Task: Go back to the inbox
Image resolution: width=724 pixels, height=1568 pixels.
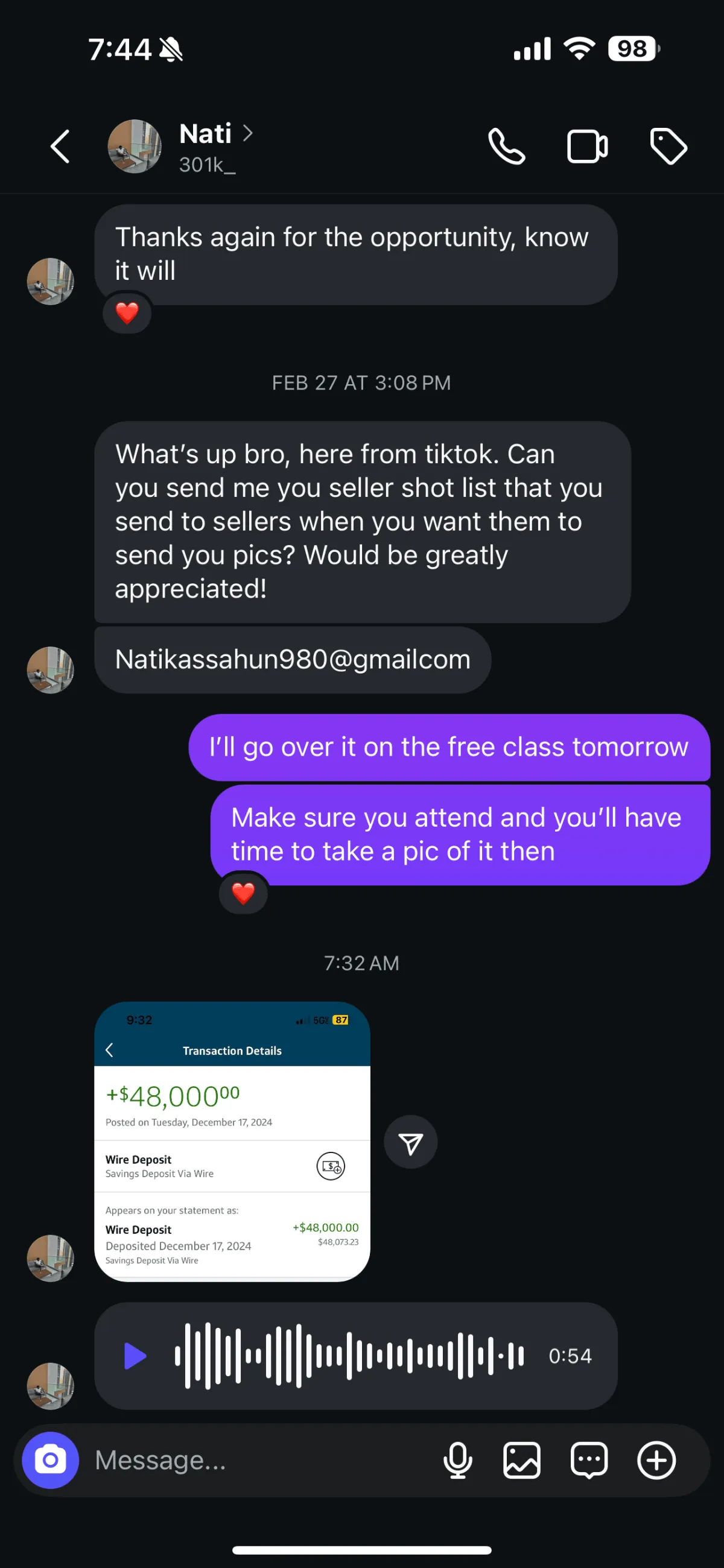Action: click(60, 146)
